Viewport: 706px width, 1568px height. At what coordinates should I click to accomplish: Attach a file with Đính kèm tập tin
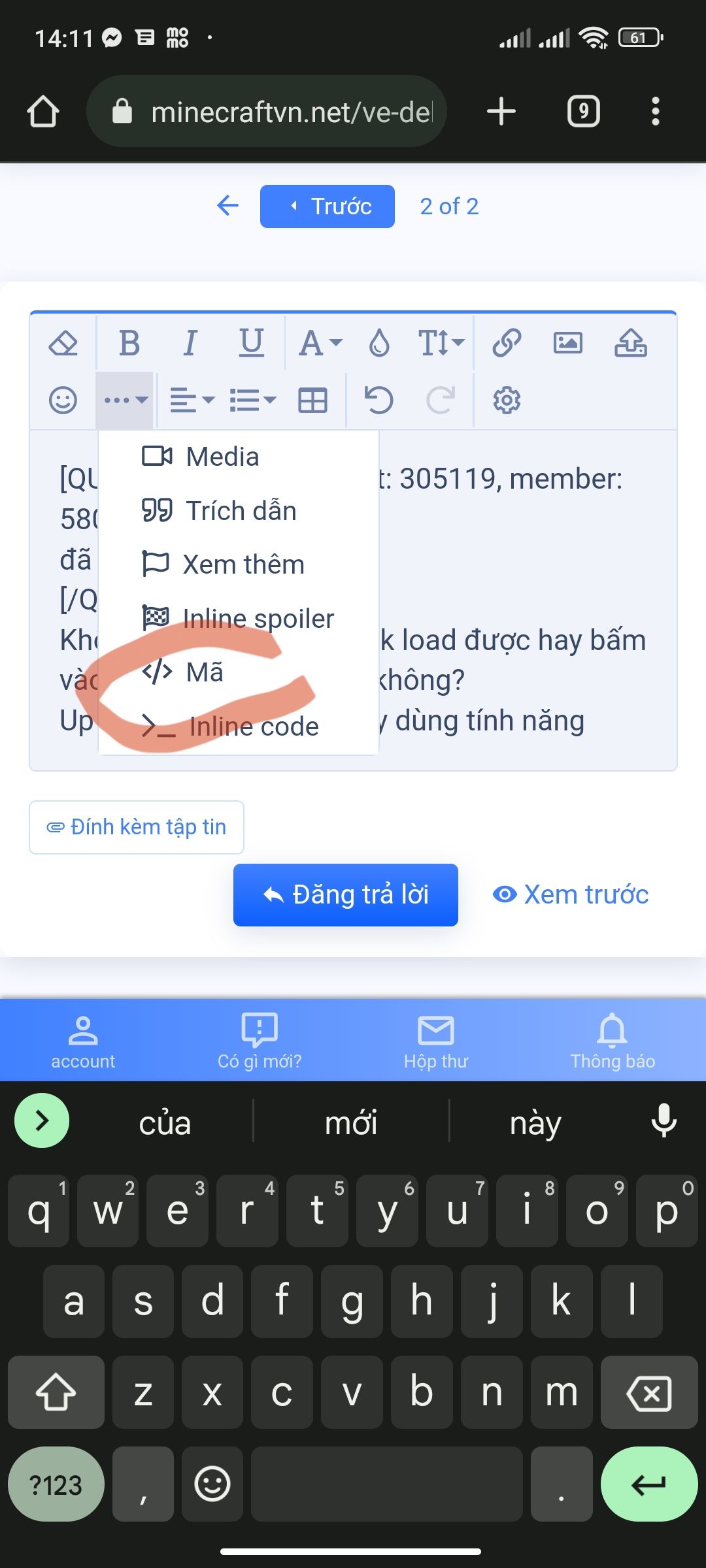[x=137, y=827]
